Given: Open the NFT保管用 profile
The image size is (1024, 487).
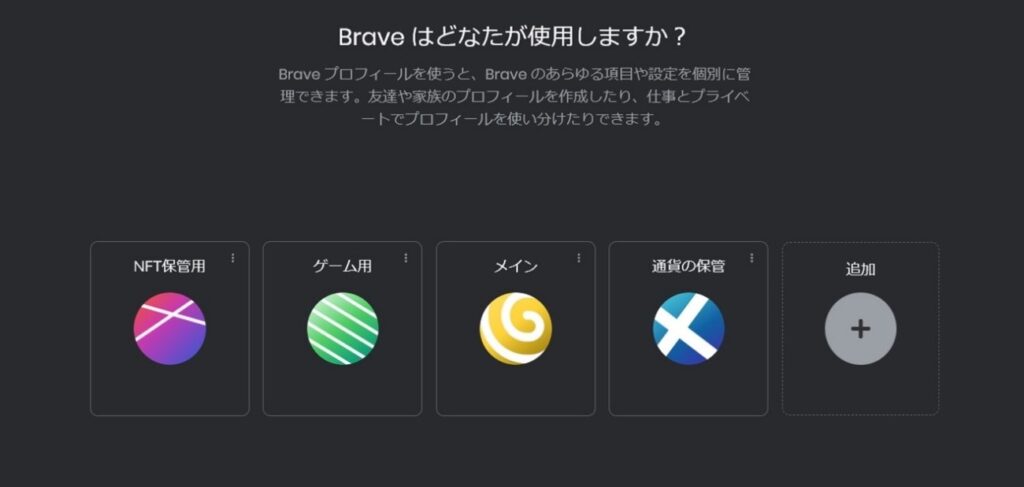Looking at the screenshot, I should [169, 329].
